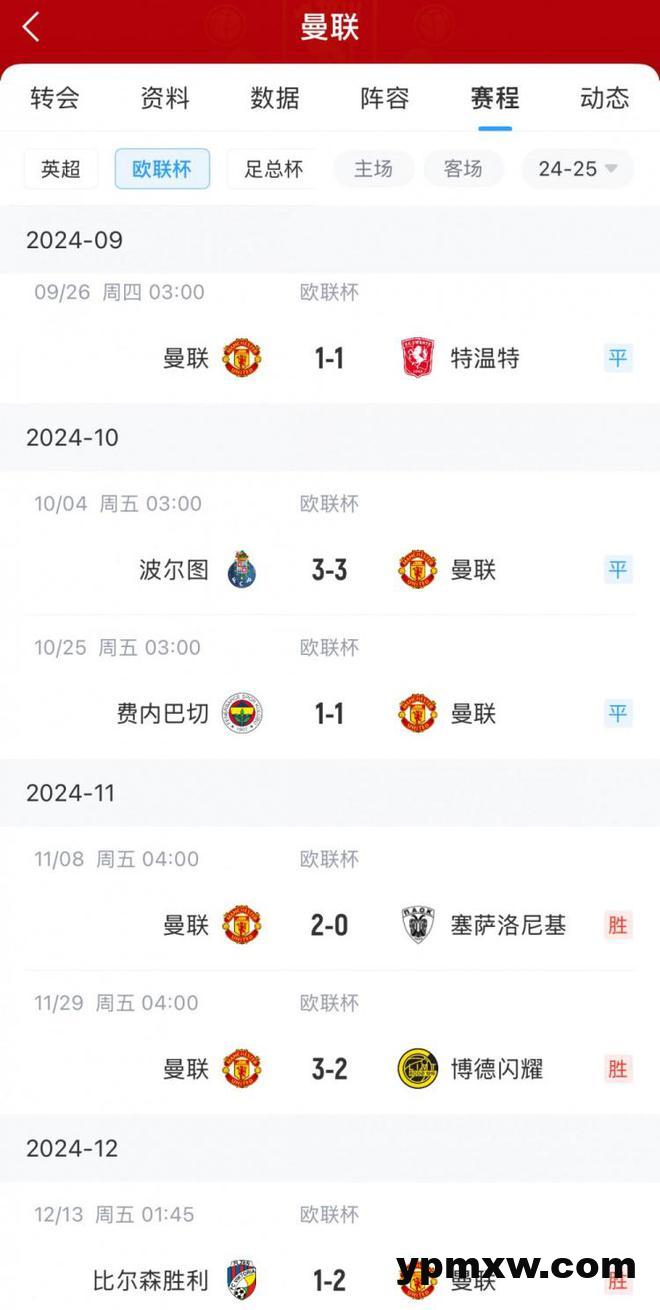Show only 主场 matches
Image resolution: width=660 pixels, height=1310 pixels.
click(373, 169)
